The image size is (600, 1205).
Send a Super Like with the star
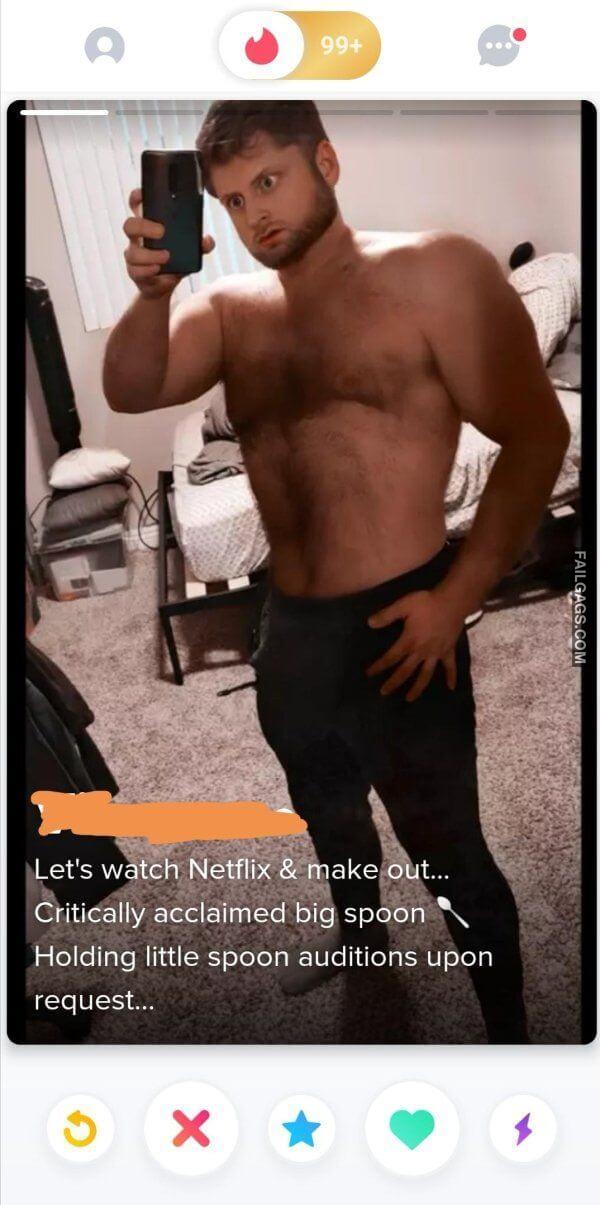pyautogui.click(x=301, y=1128)
